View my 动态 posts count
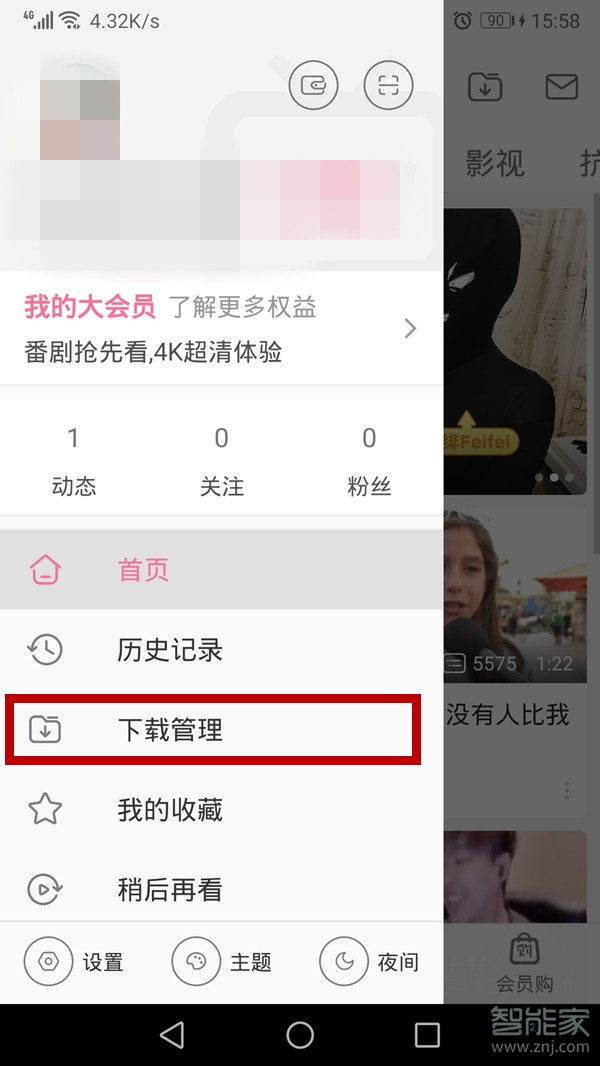Viewport: 600px width, 1066px height. [x=74, y=461]
